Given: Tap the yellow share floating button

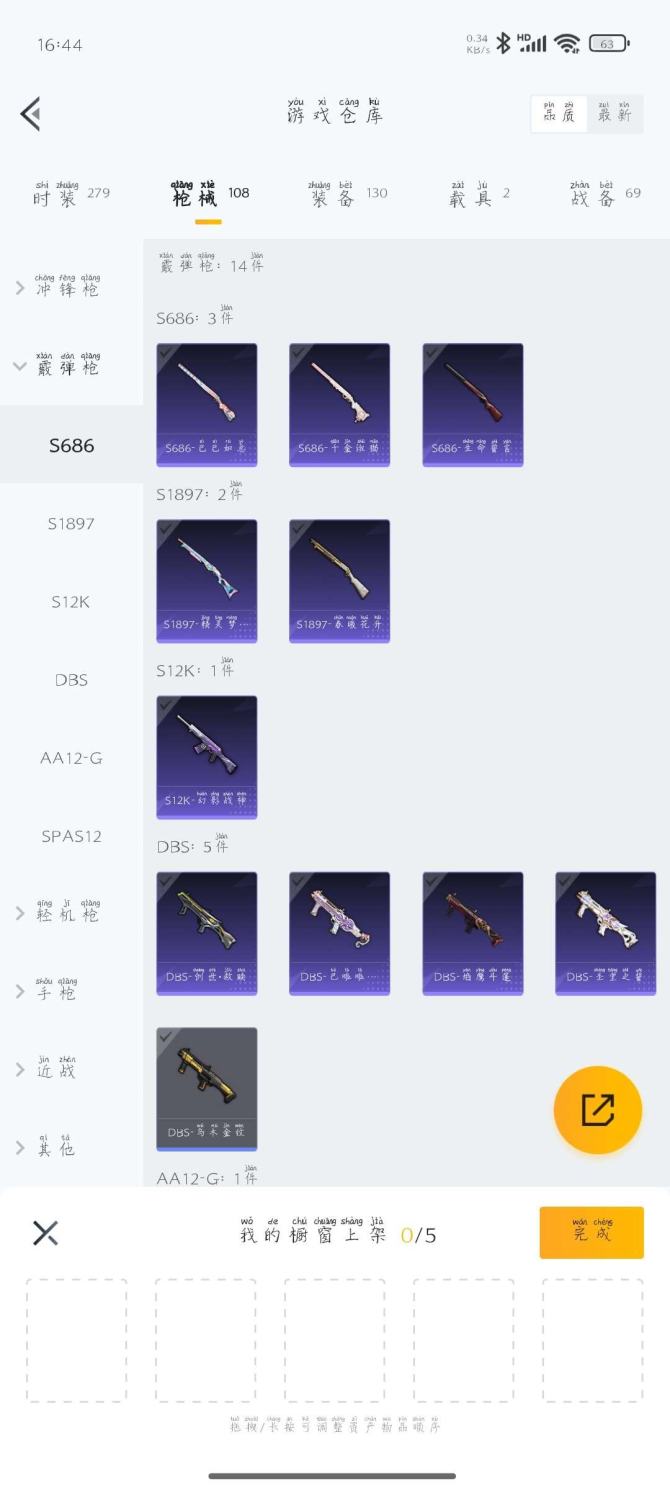Looking at the screenshot, I should pyautogui.click(x=597, y=1109).
